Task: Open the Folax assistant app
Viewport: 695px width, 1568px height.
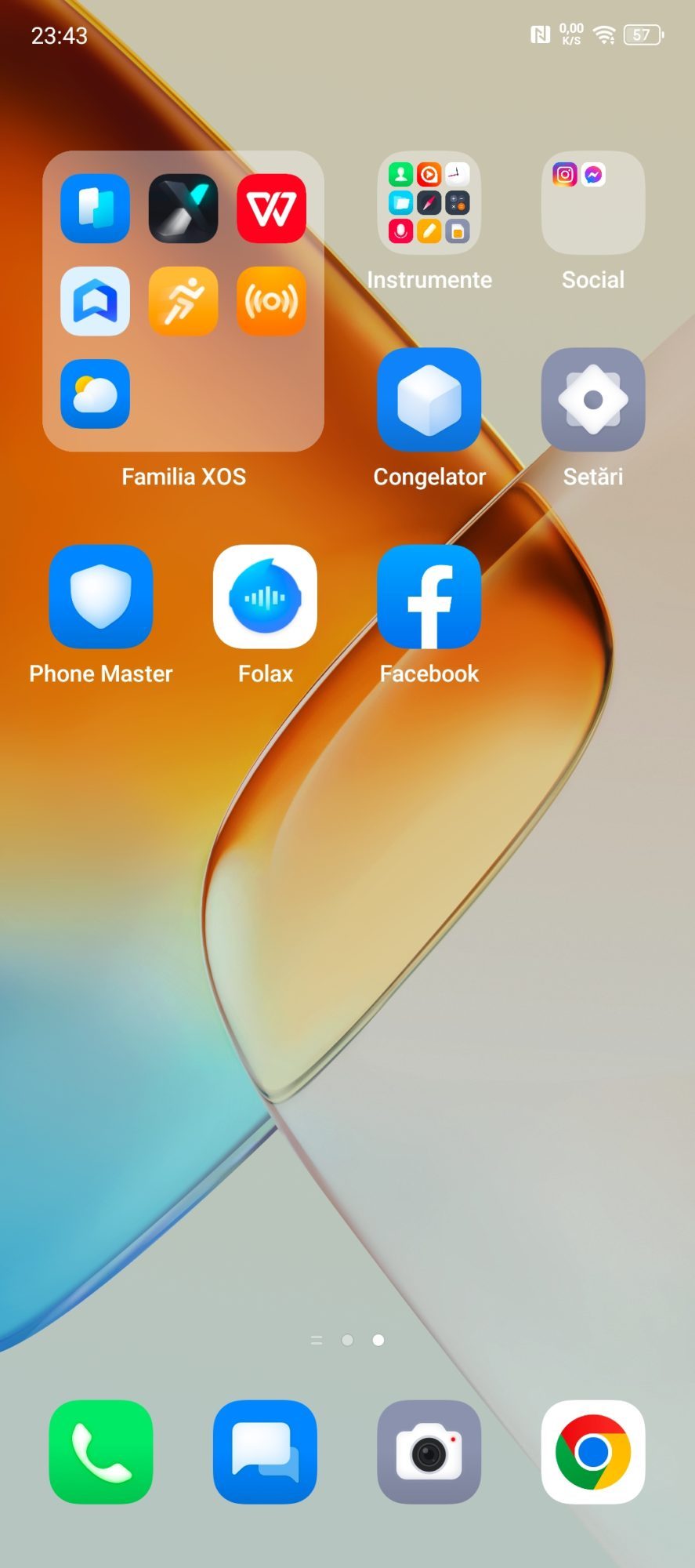Action: [265, 597]
